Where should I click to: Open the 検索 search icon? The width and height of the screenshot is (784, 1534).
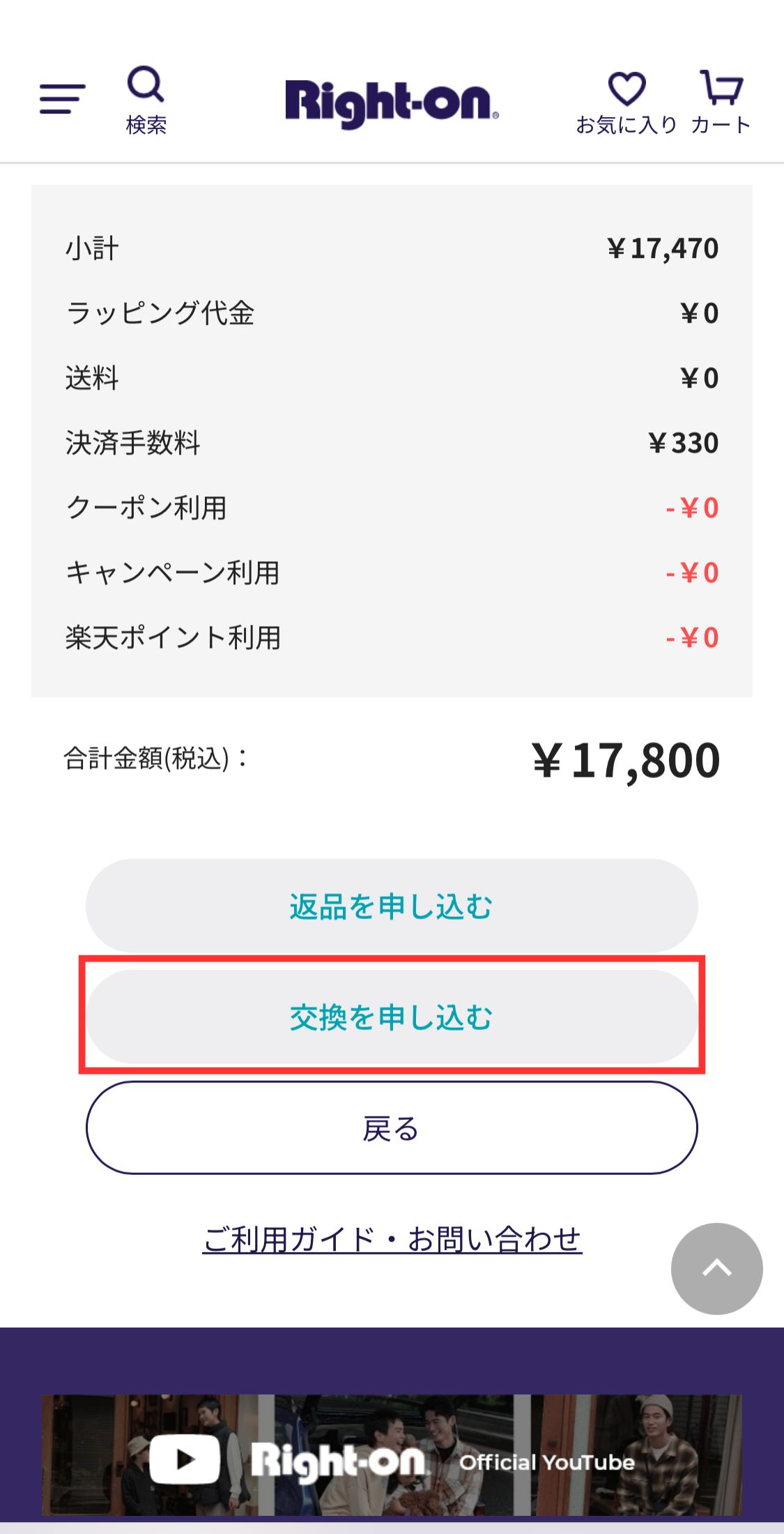point(146,100)
